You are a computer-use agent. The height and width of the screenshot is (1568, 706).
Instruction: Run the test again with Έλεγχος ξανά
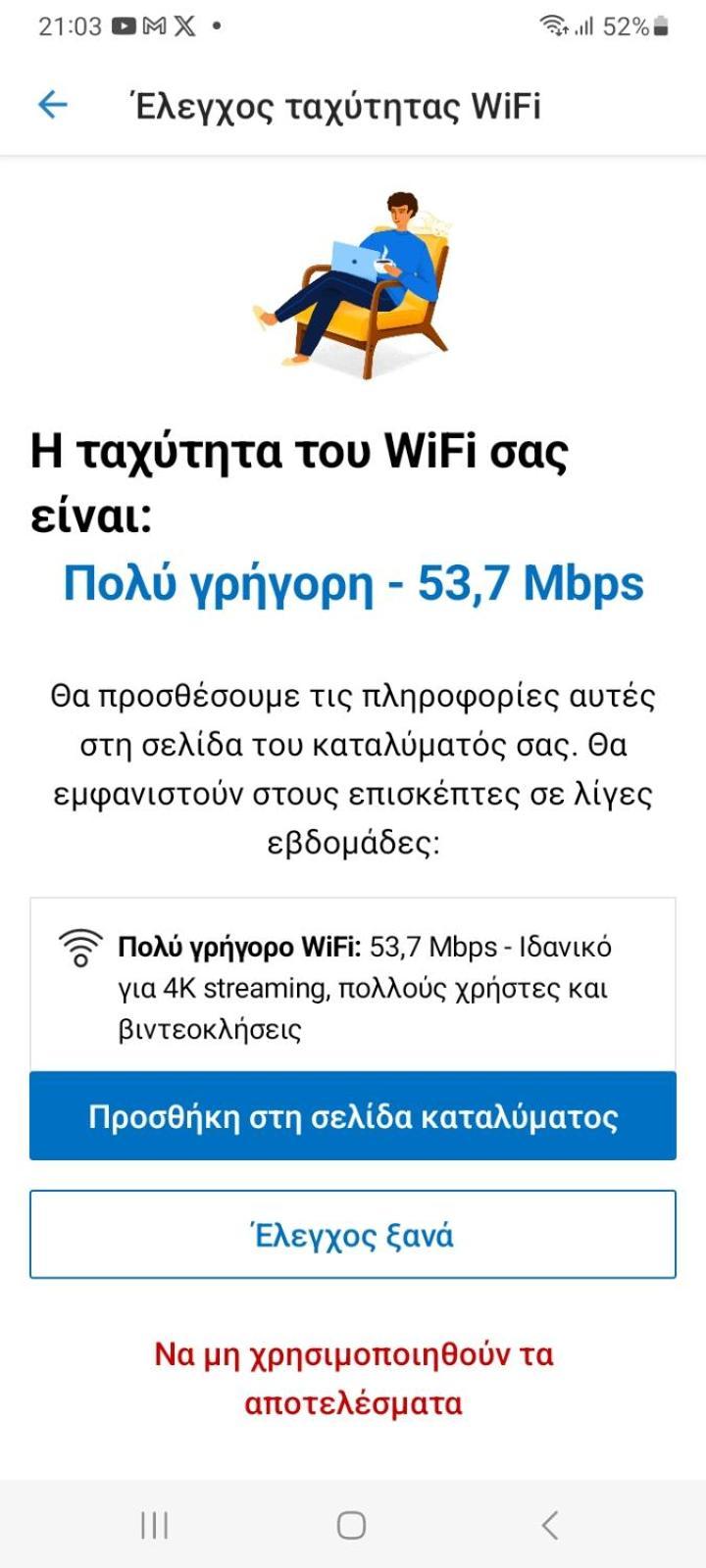point(353,1235)
